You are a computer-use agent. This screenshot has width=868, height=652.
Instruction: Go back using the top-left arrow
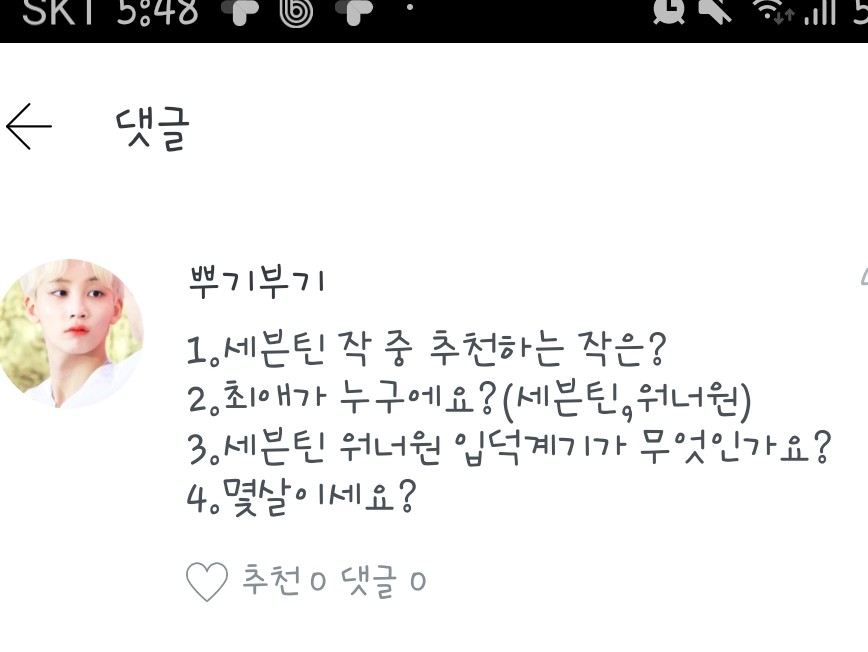[29, 126]
